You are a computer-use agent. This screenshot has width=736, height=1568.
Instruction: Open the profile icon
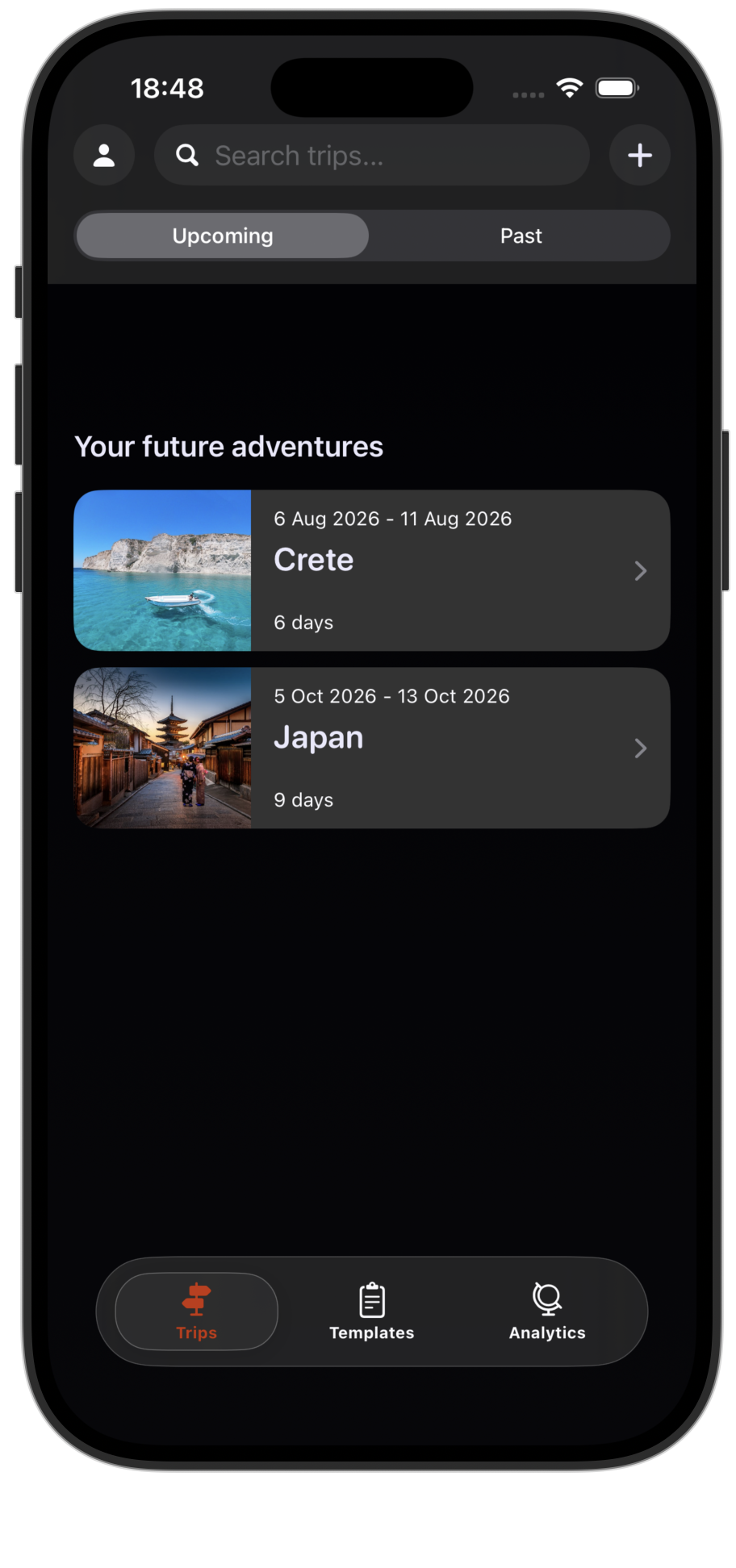pos(104,155)
